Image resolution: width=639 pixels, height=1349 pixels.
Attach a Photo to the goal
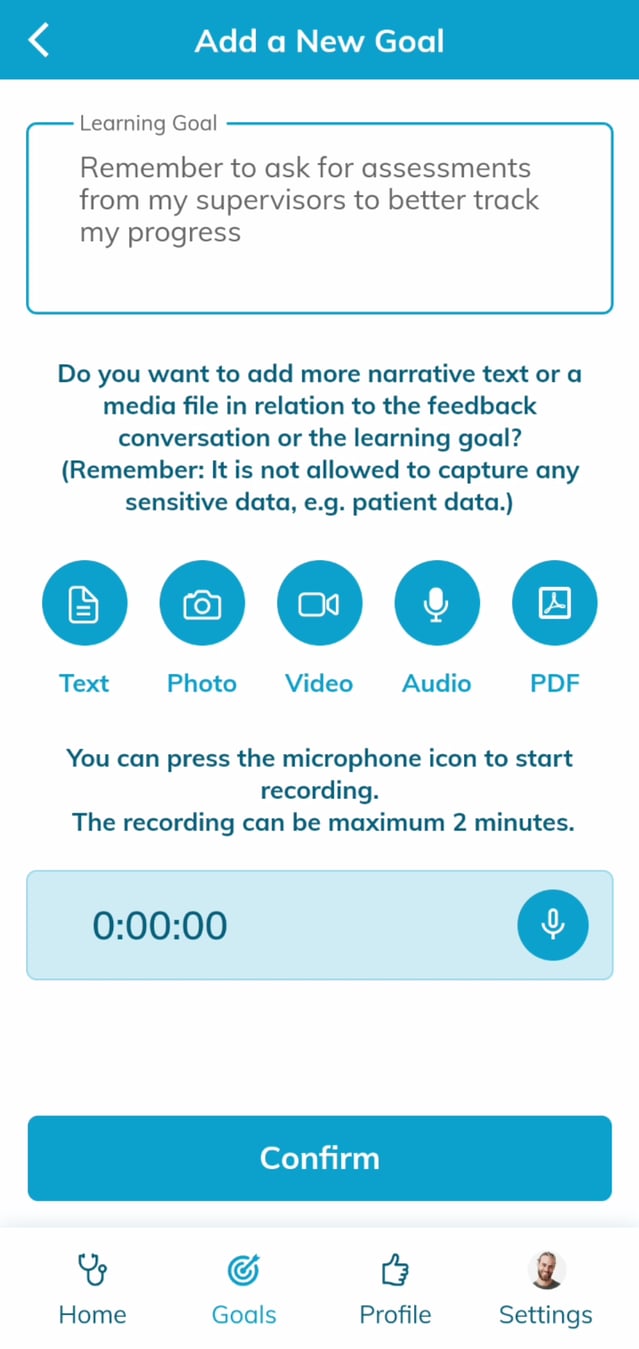(202, 604)
